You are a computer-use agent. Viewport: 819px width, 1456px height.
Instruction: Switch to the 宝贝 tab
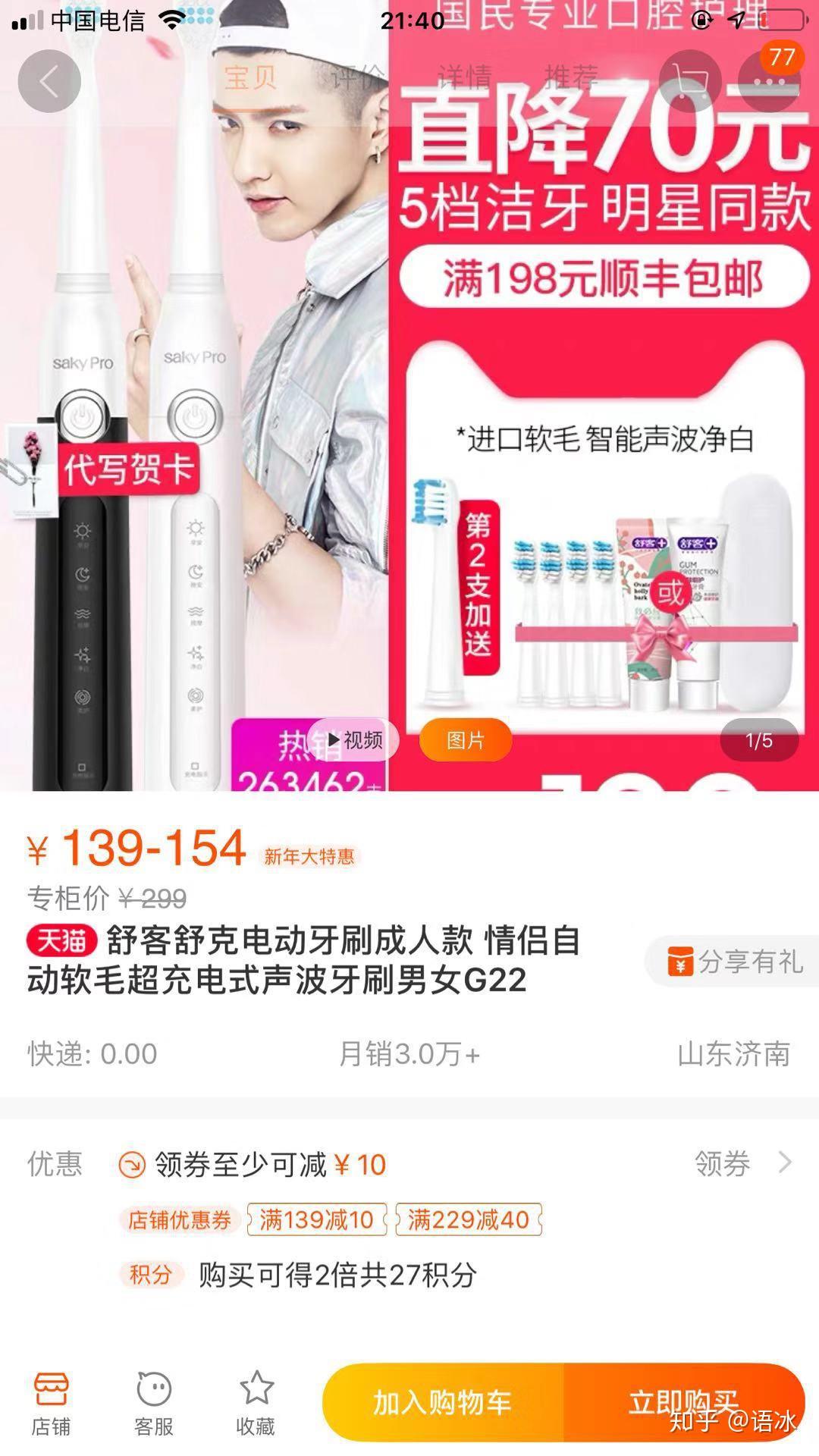point(250,77)
